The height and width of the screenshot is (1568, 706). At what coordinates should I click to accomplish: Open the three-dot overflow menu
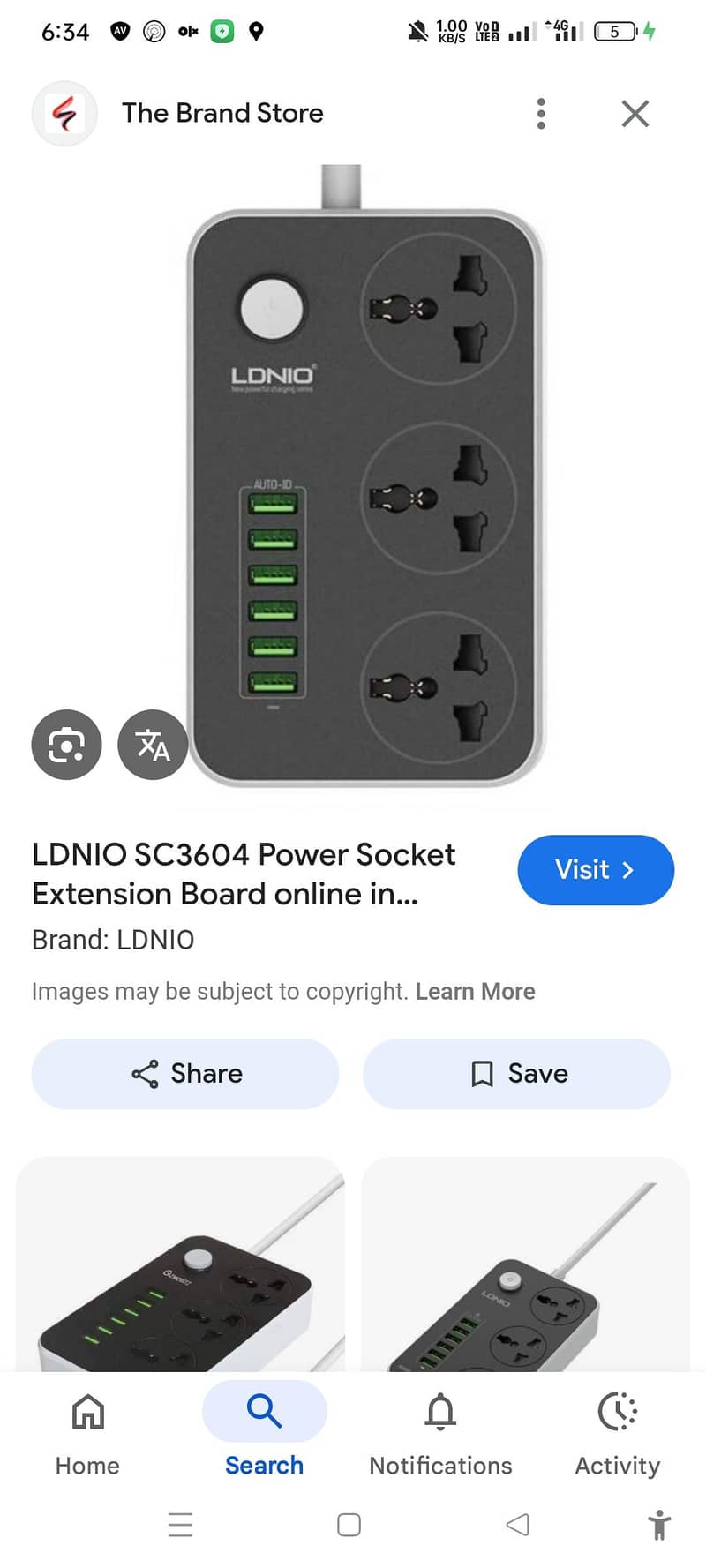pos(541,113)
